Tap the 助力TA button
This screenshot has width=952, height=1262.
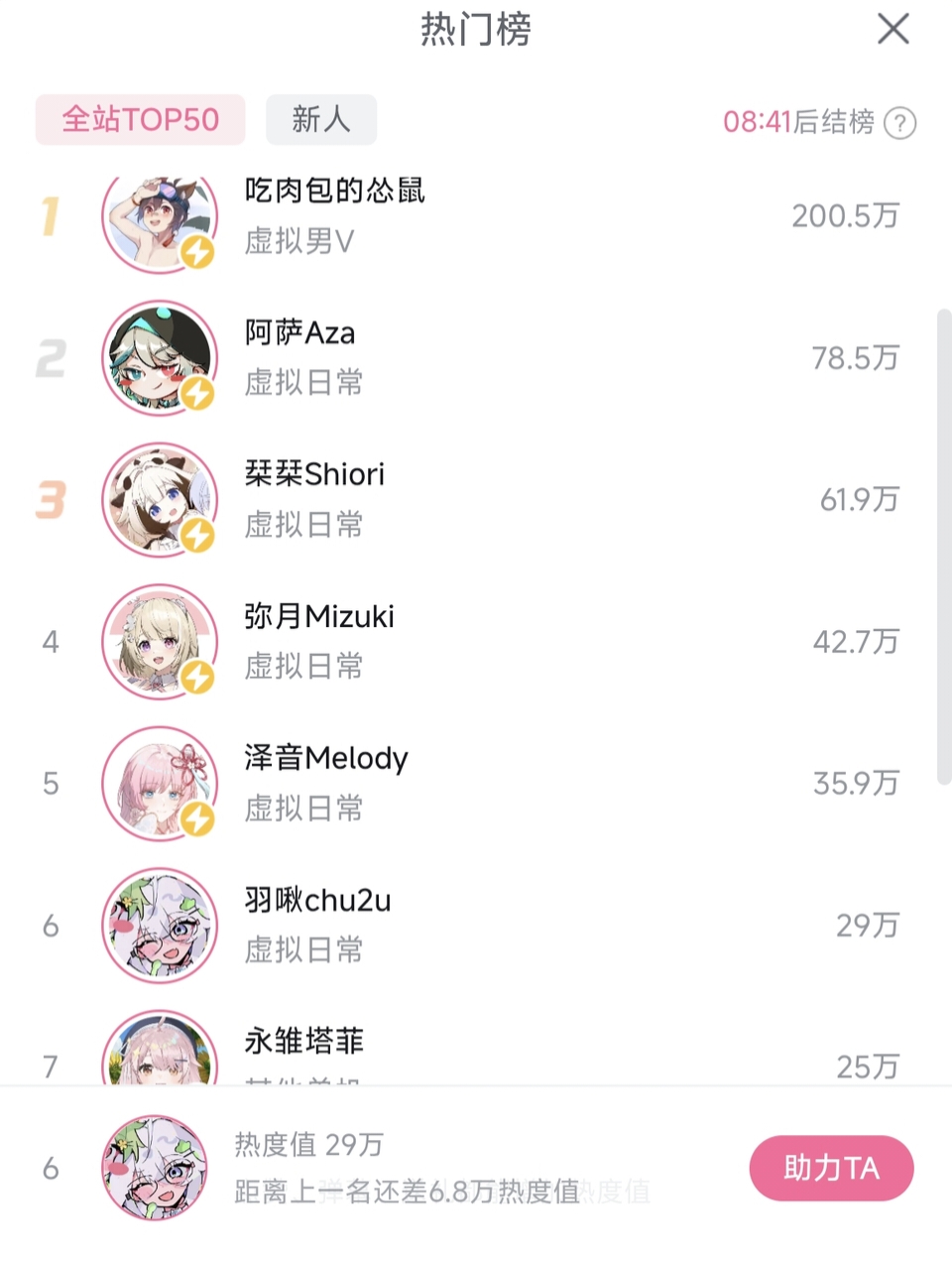[831, 1168]
